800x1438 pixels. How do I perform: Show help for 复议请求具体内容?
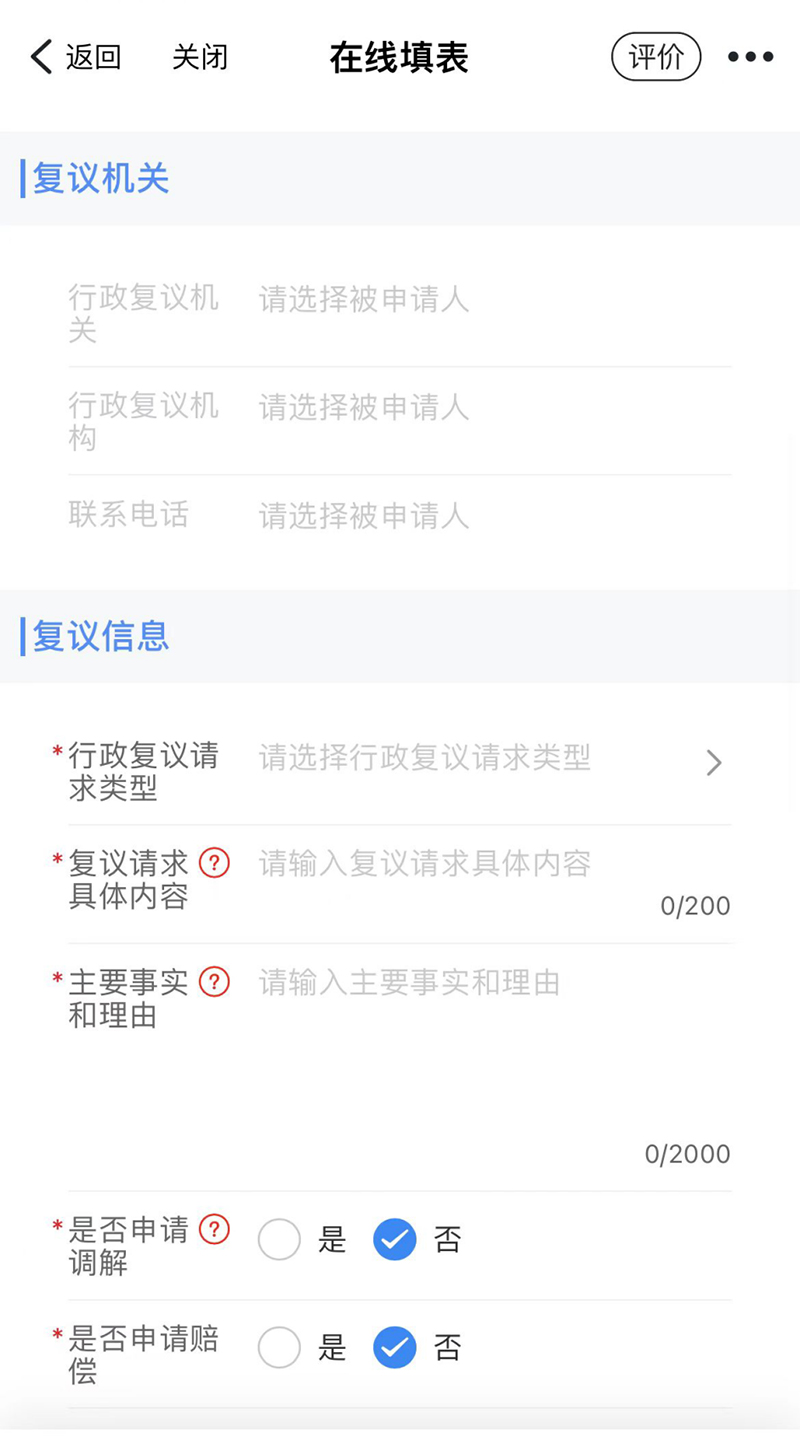tap(214, 862)
